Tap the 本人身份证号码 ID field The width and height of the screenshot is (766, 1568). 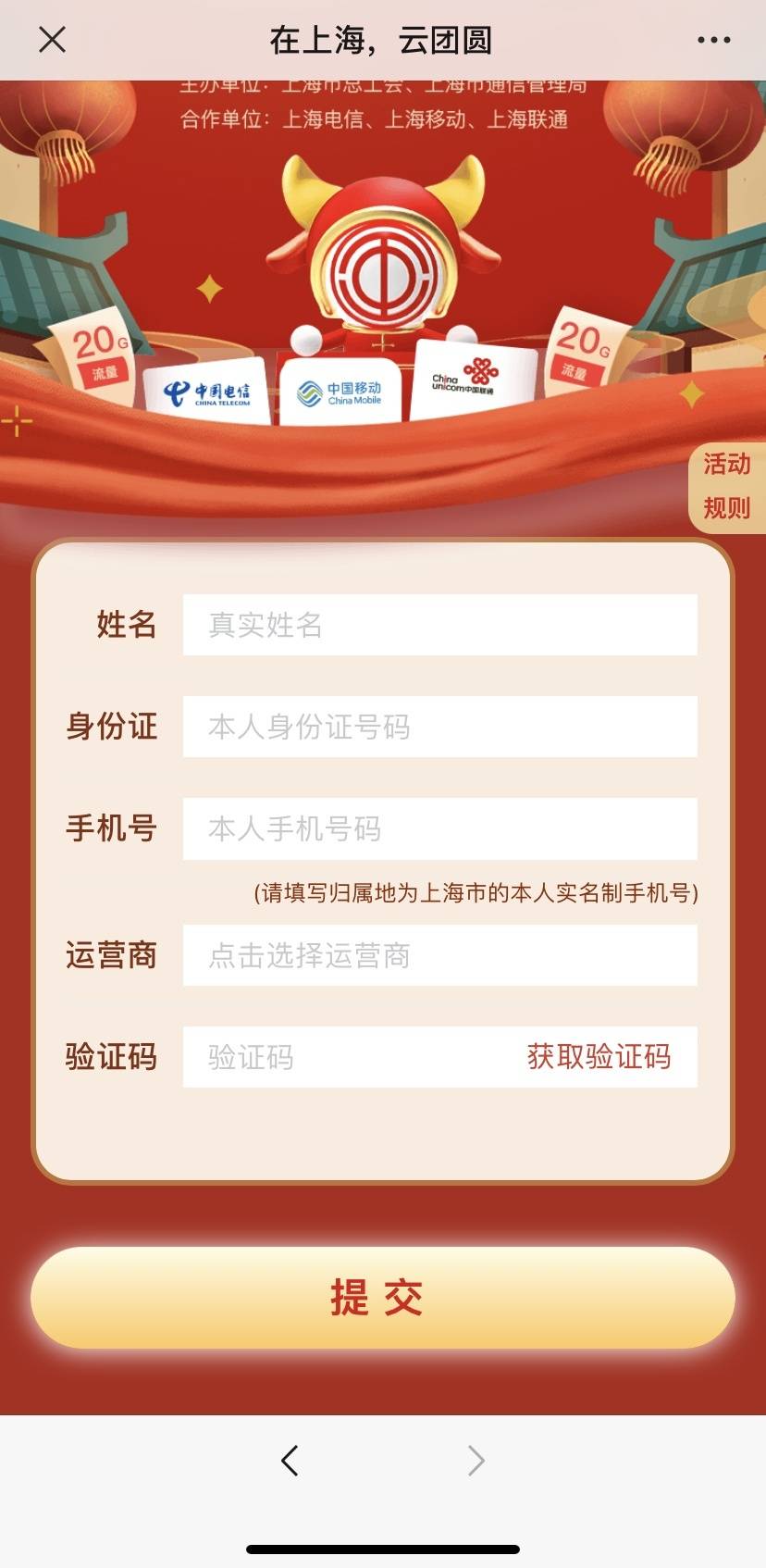click(x=439, y=727)
